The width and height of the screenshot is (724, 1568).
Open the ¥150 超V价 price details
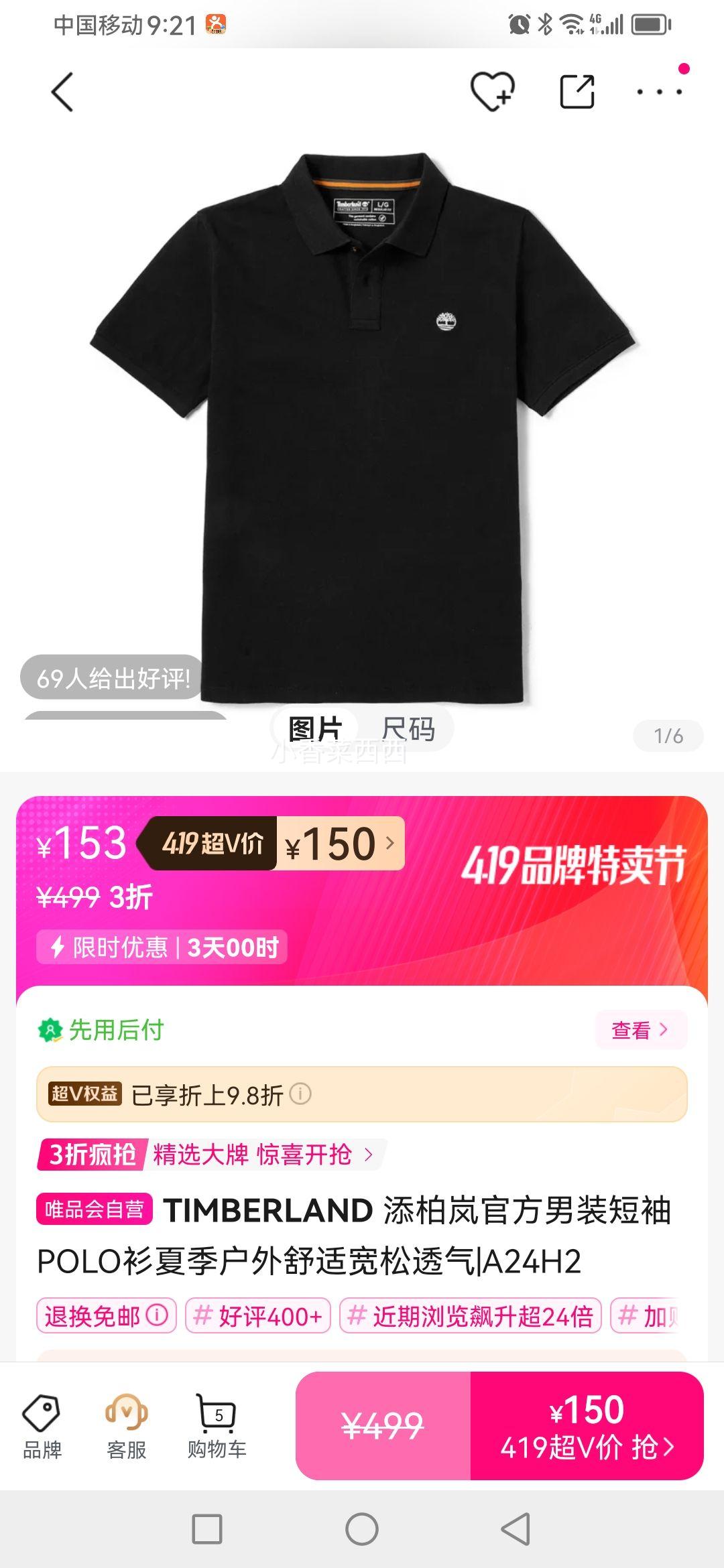340,844
